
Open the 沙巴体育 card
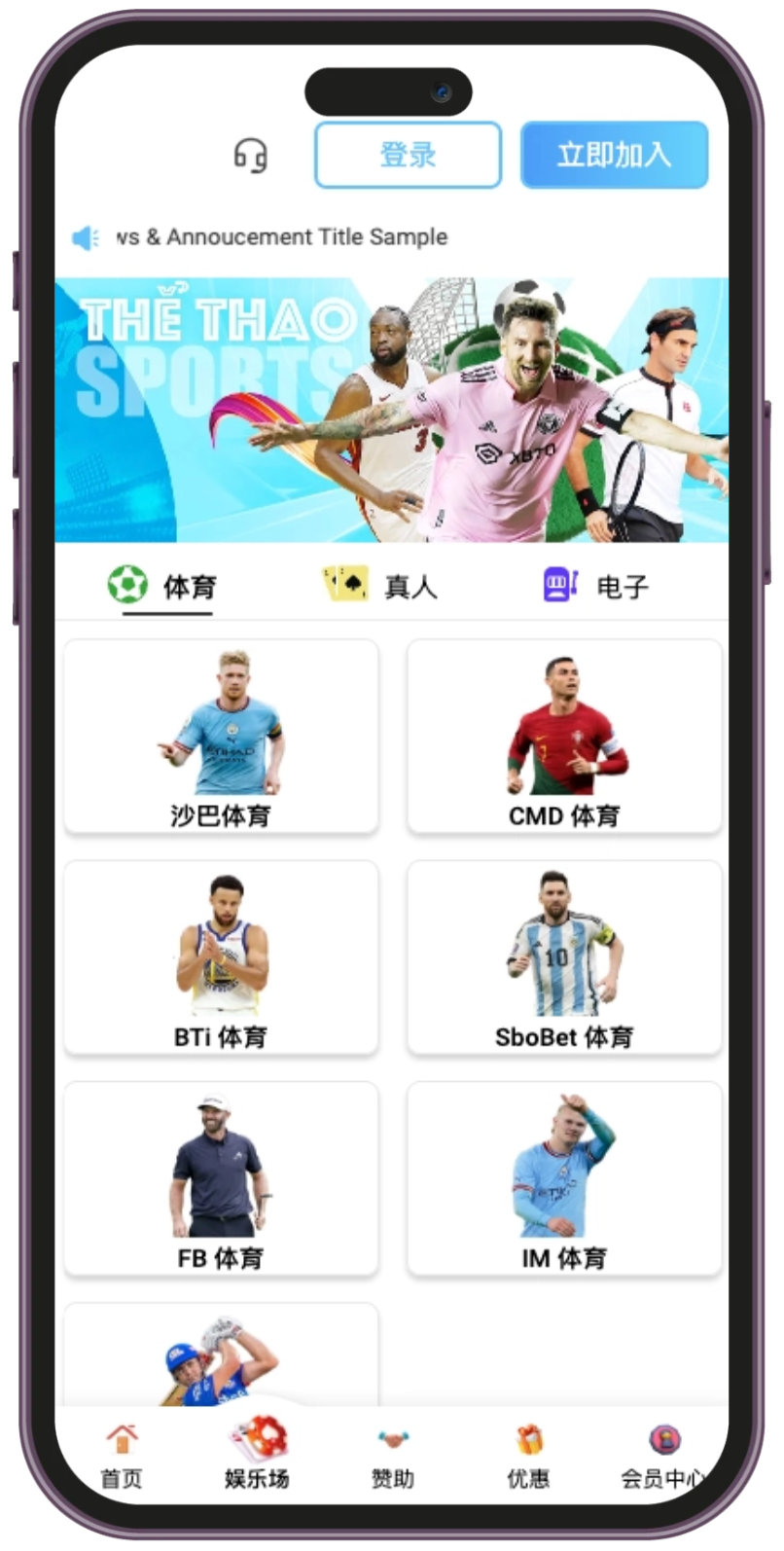221,737
